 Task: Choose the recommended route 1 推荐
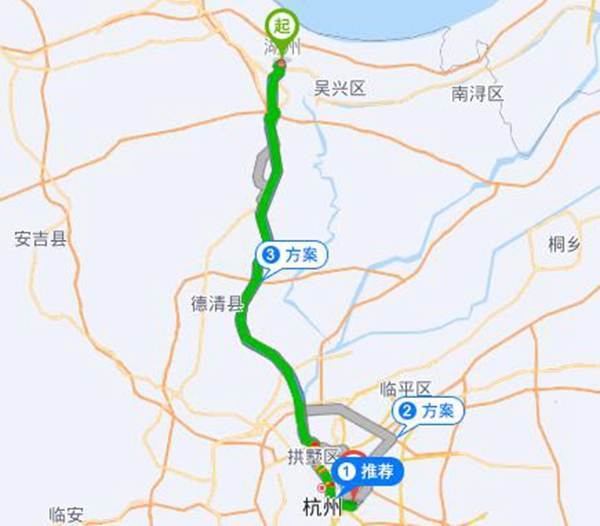coord(368,469)
